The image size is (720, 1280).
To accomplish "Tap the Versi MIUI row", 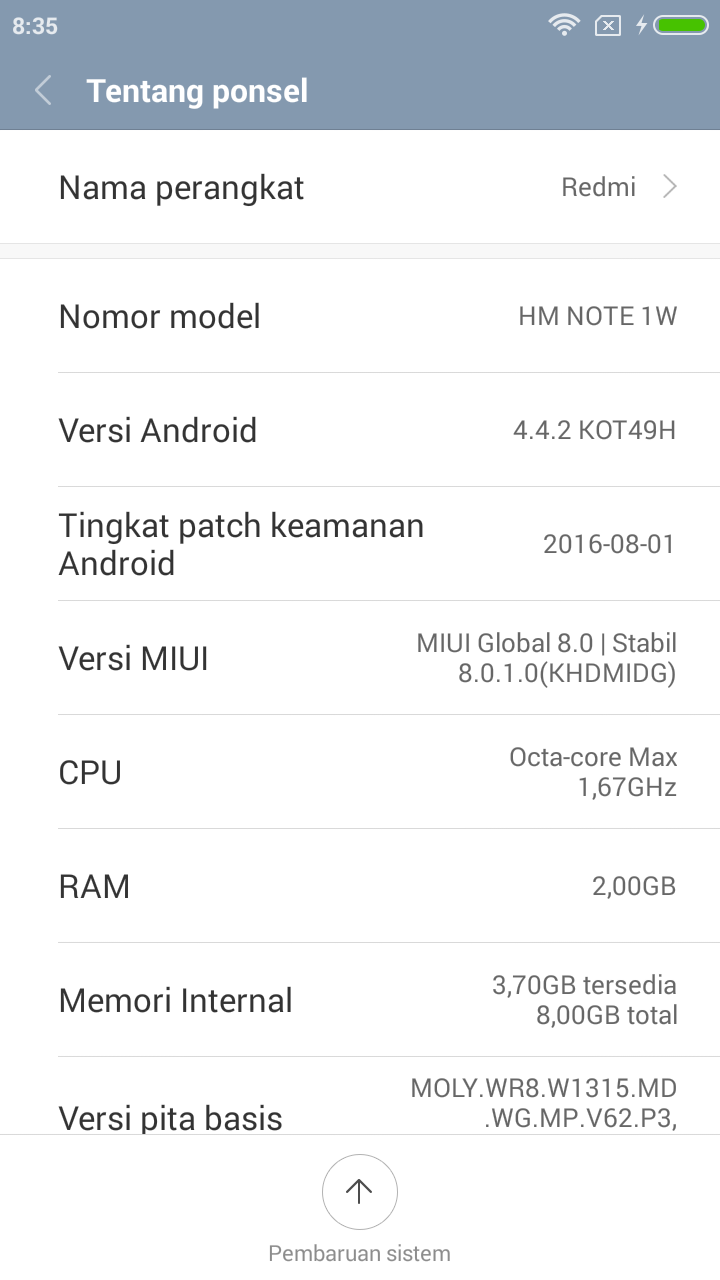I will click(x=360, y=658).
